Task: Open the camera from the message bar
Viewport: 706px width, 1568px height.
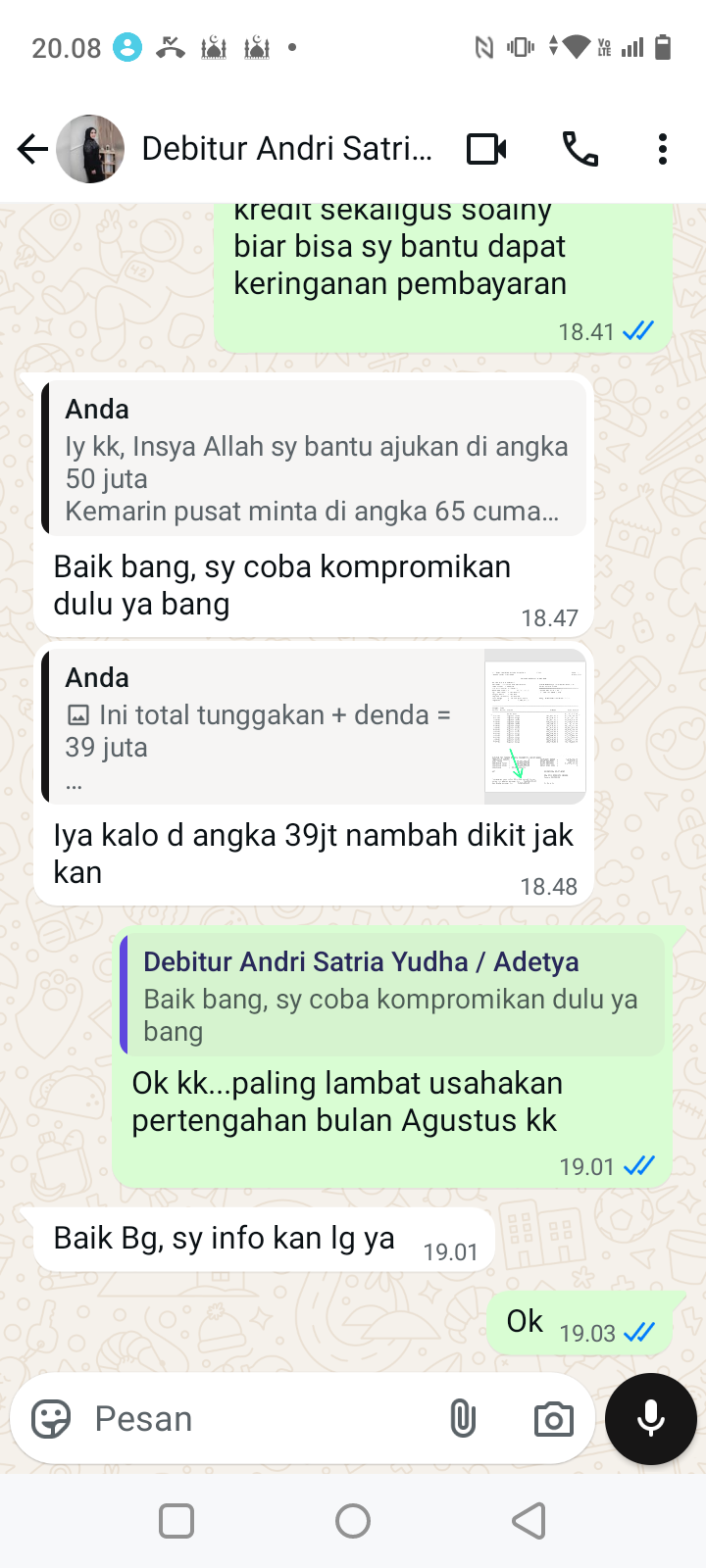Action: 553,1418
